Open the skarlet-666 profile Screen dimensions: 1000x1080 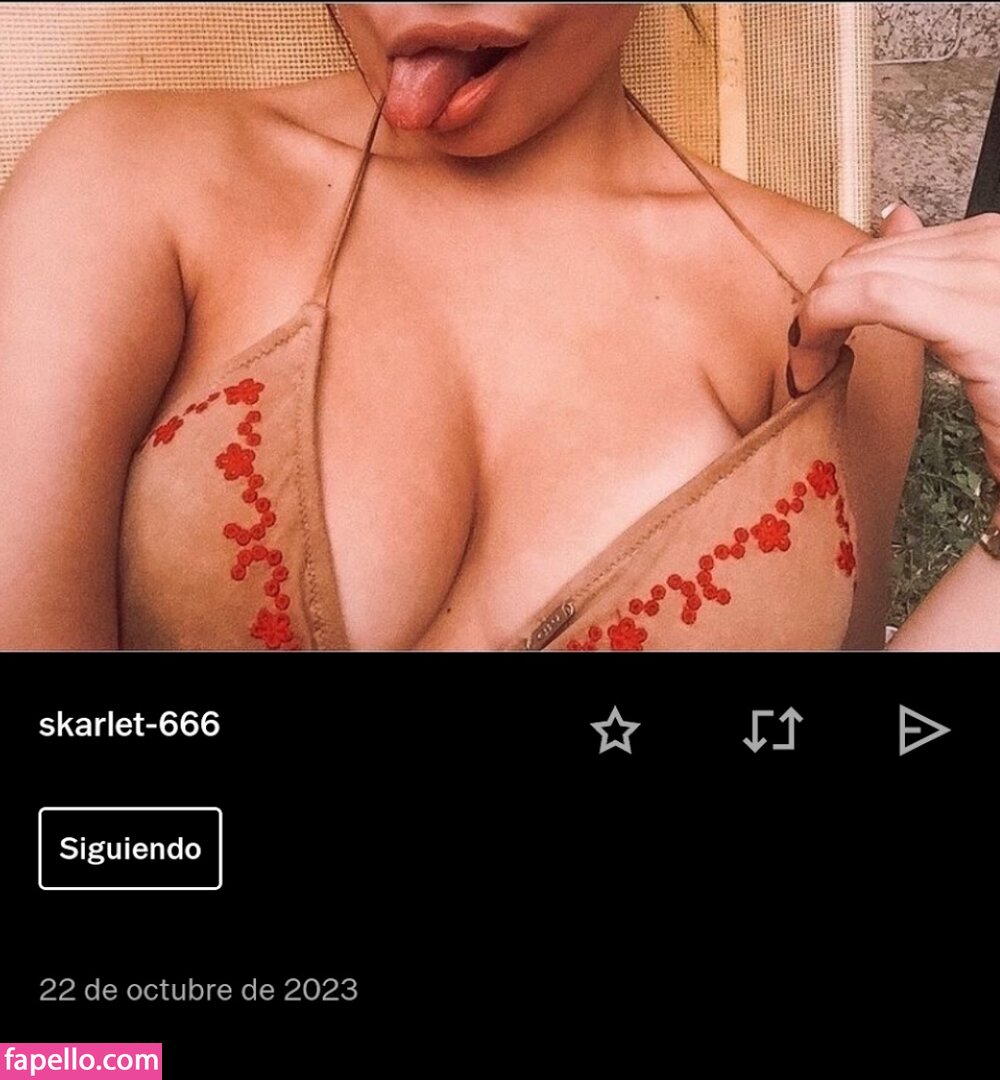tap(129, 724)
